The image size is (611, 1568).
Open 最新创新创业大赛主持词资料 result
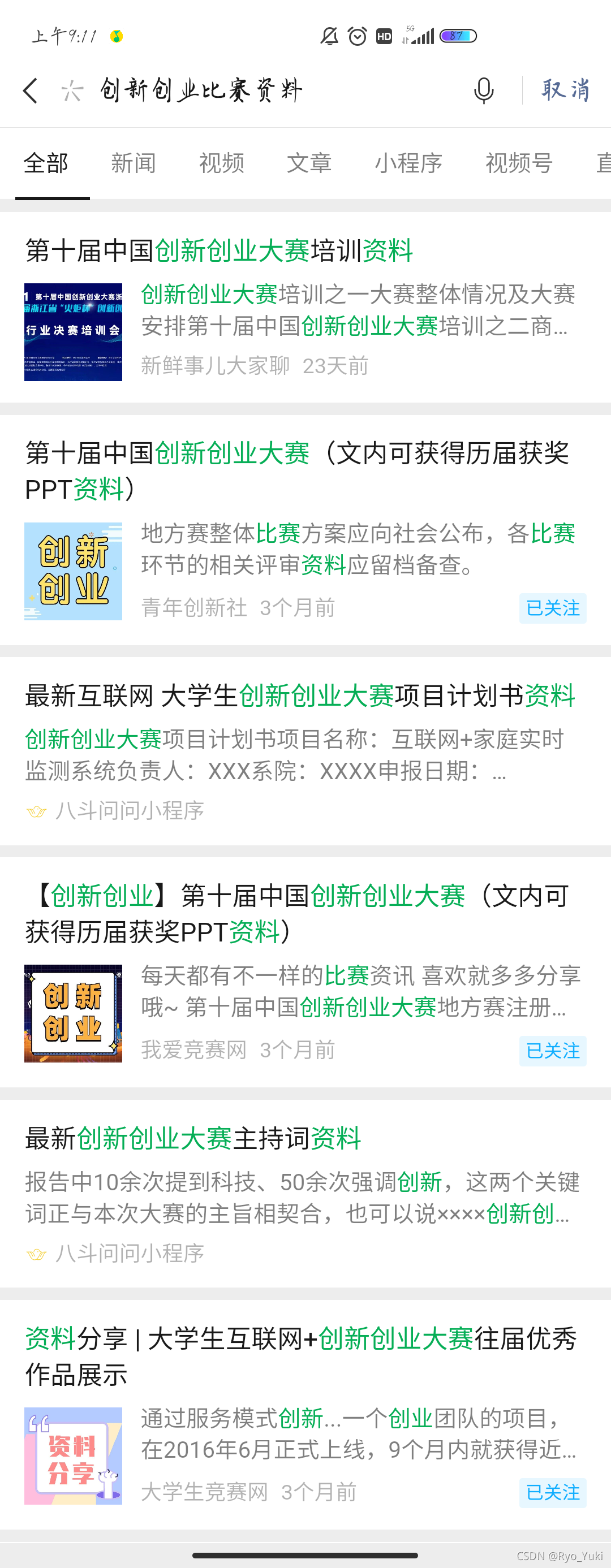193,1138
